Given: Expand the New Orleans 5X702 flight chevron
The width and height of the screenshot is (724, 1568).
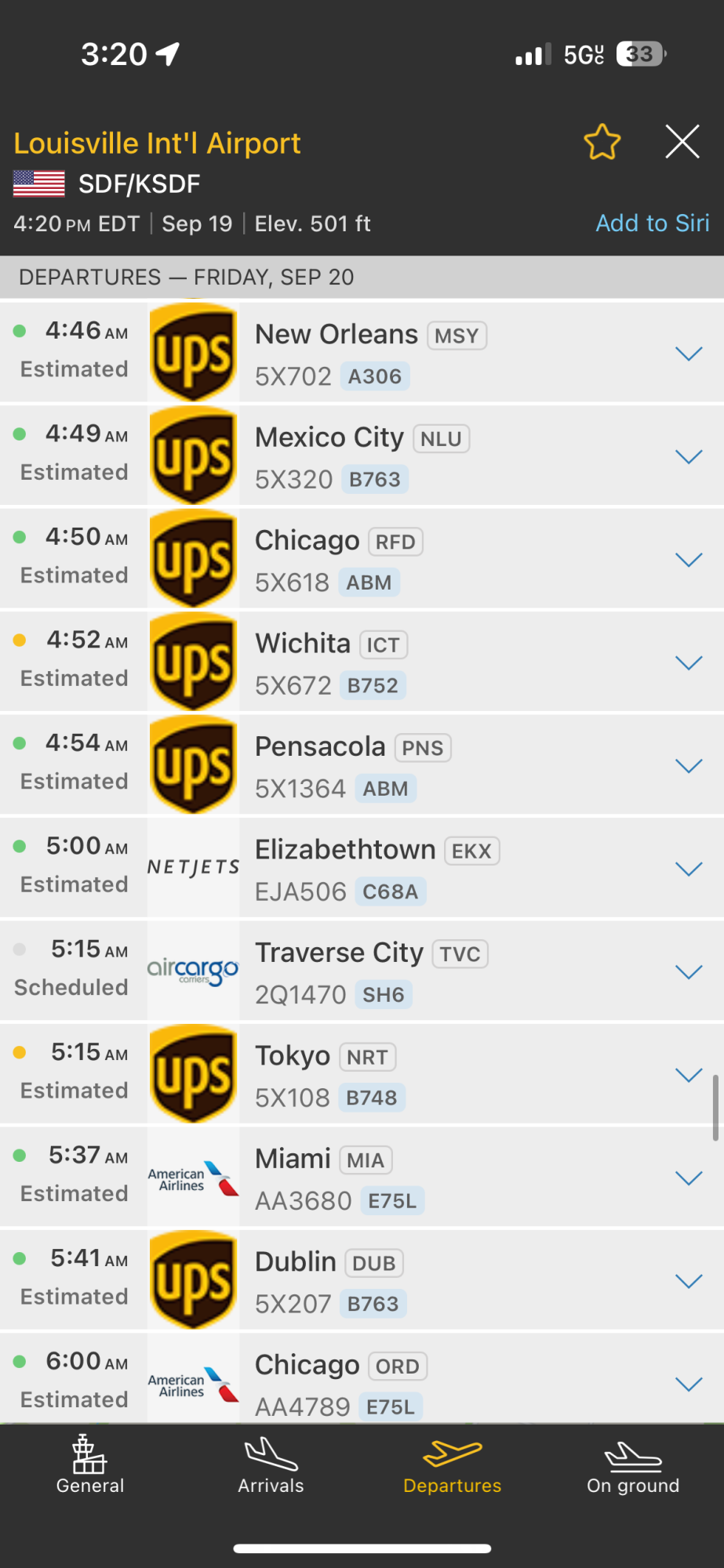Looking at the screenshot, I should pyautogui.click(x=689, y=354).
